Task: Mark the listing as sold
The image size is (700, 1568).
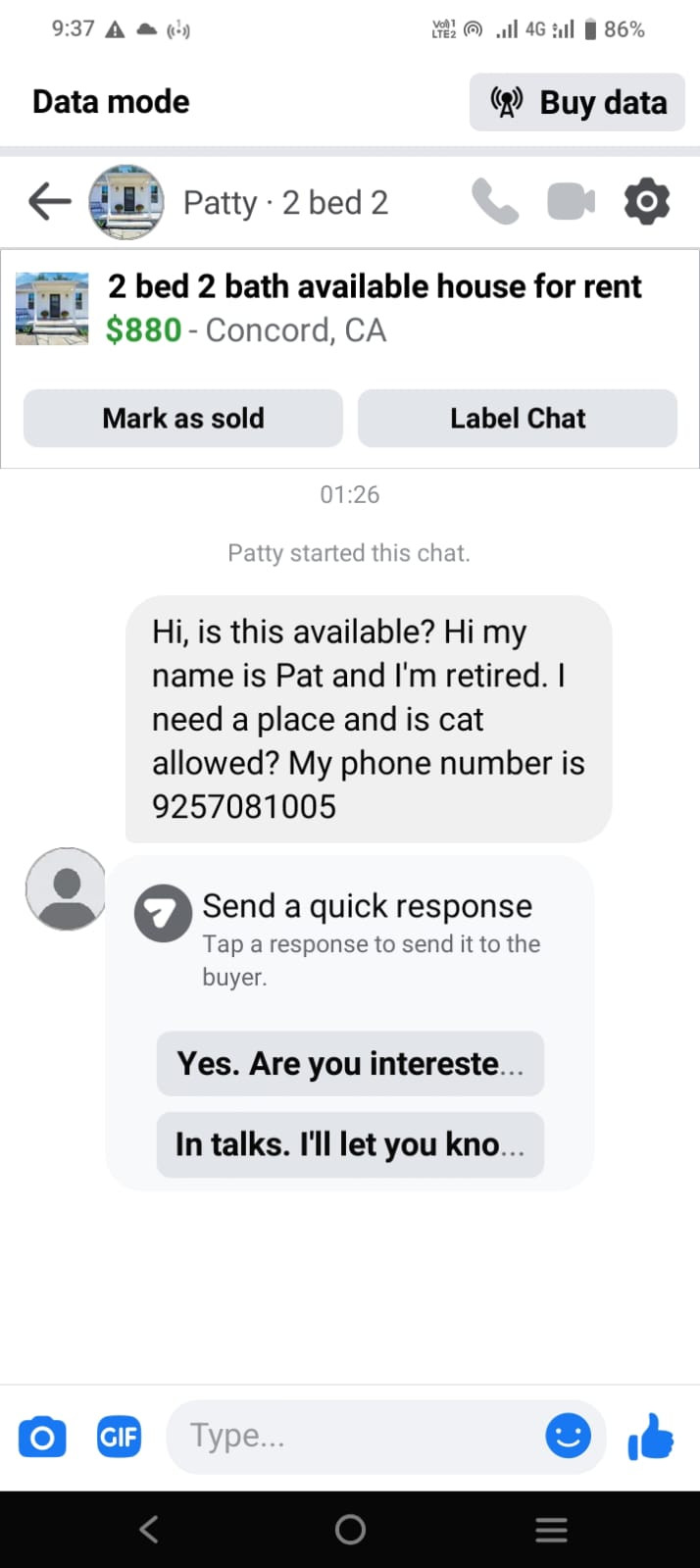Action: tap(183, 419)
